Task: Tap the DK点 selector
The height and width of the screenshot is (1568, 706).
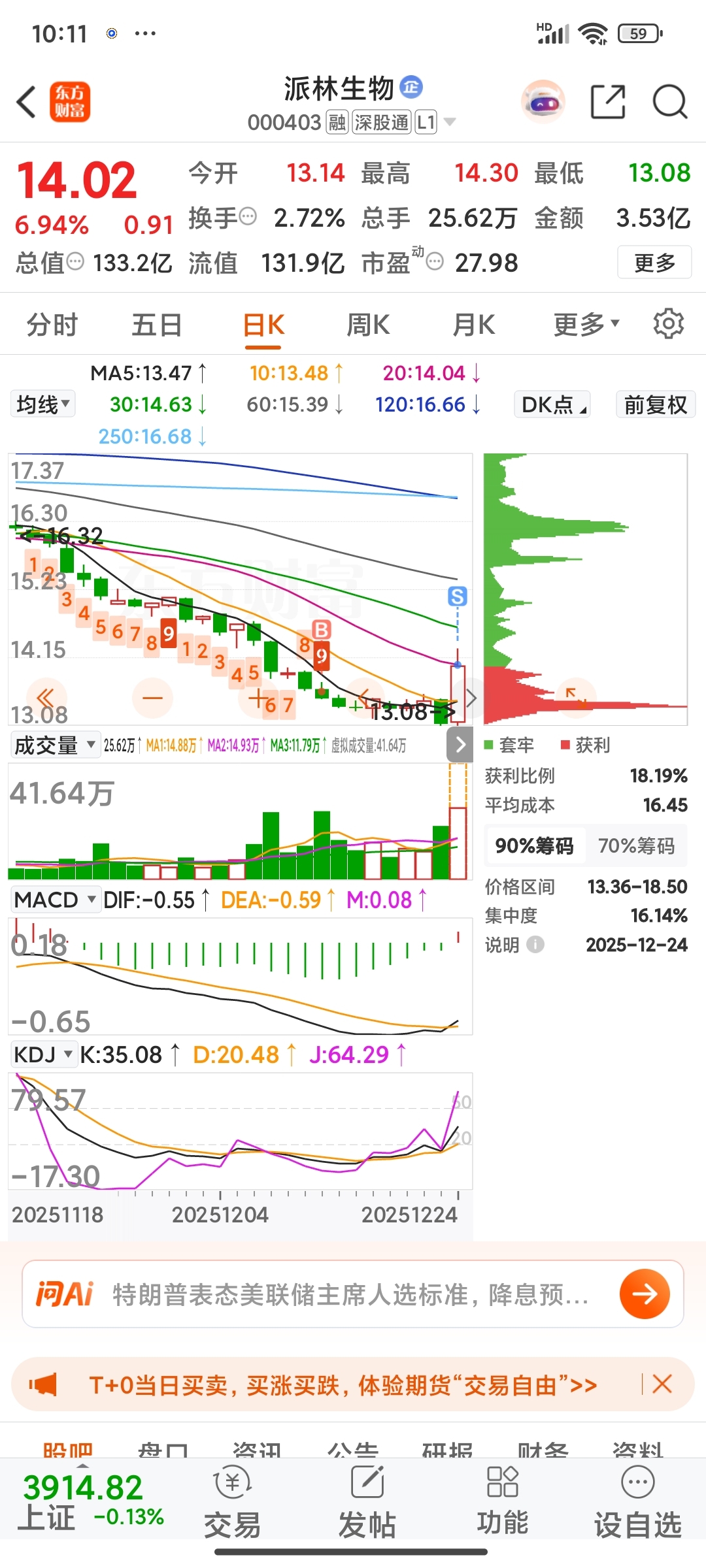Action: click(x=553, y=404)
